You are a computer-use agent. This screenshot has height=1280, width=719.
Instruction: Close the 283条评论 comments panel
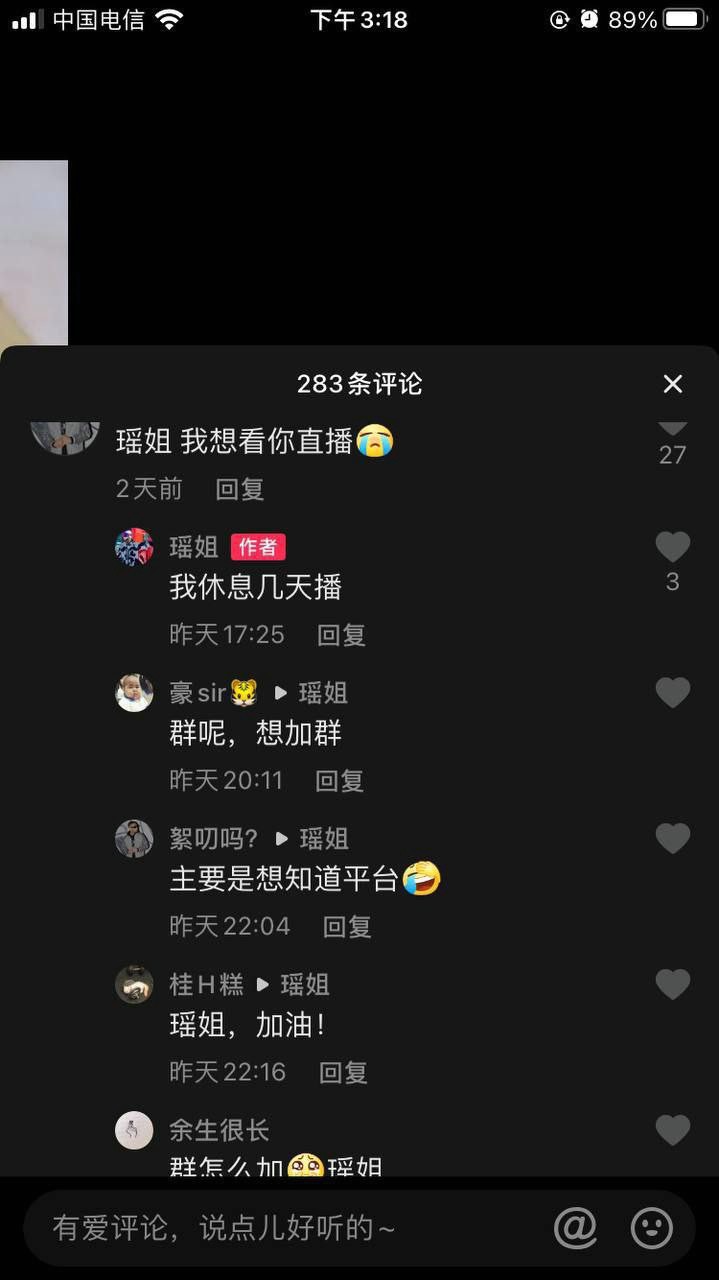coord(672,384)
